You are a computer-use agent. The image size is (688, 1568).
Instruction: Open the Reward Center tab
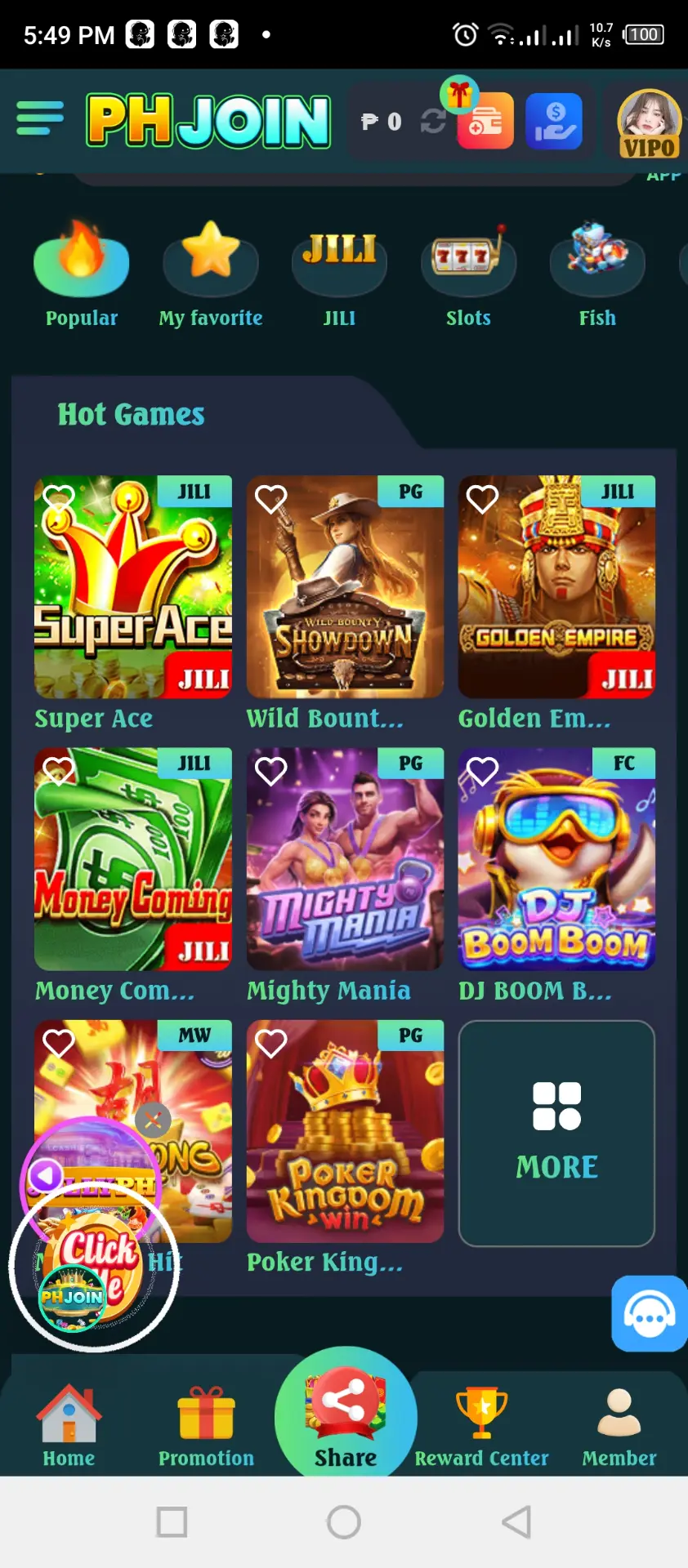tap(481, 1426)
